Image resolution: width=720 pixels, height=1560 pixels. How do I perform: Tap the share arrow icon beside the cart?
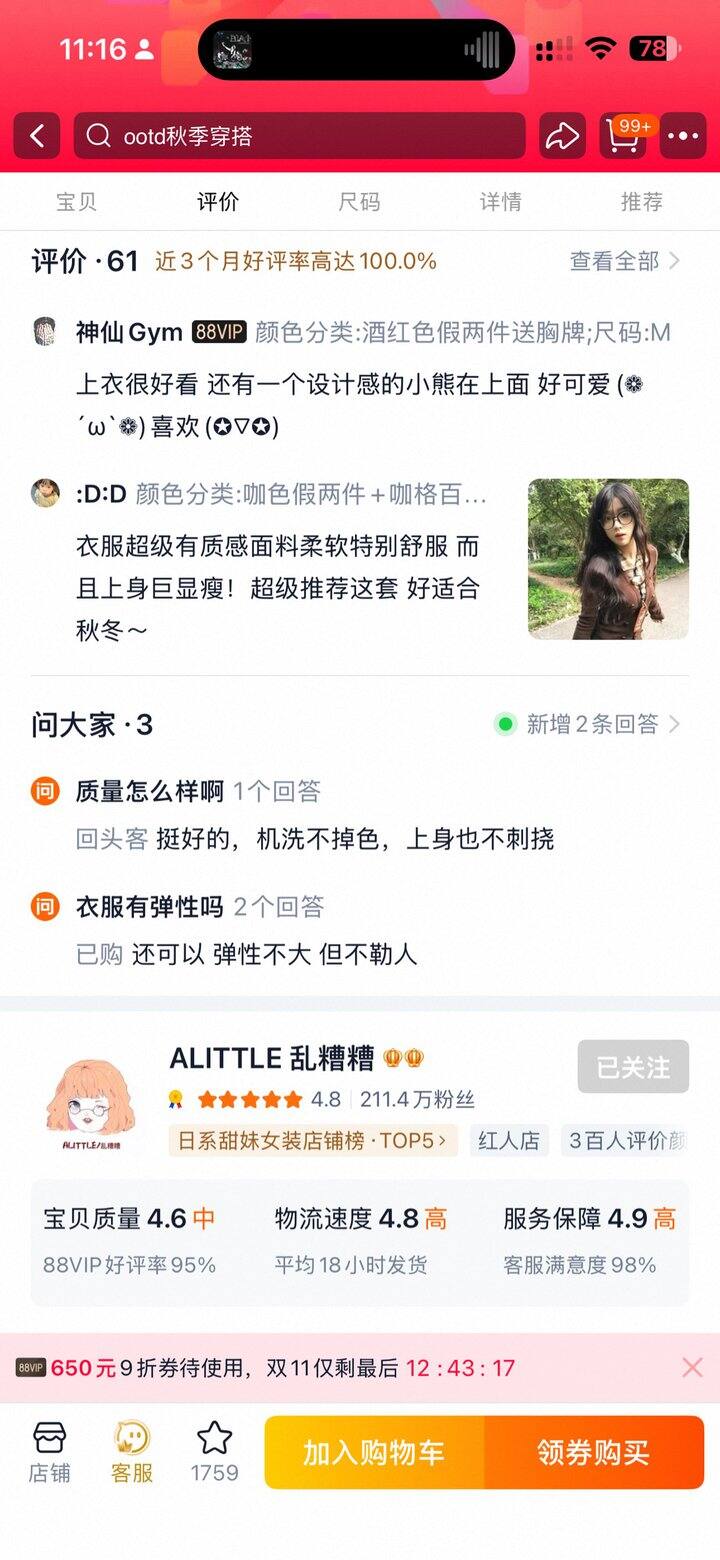coord(562,136)
